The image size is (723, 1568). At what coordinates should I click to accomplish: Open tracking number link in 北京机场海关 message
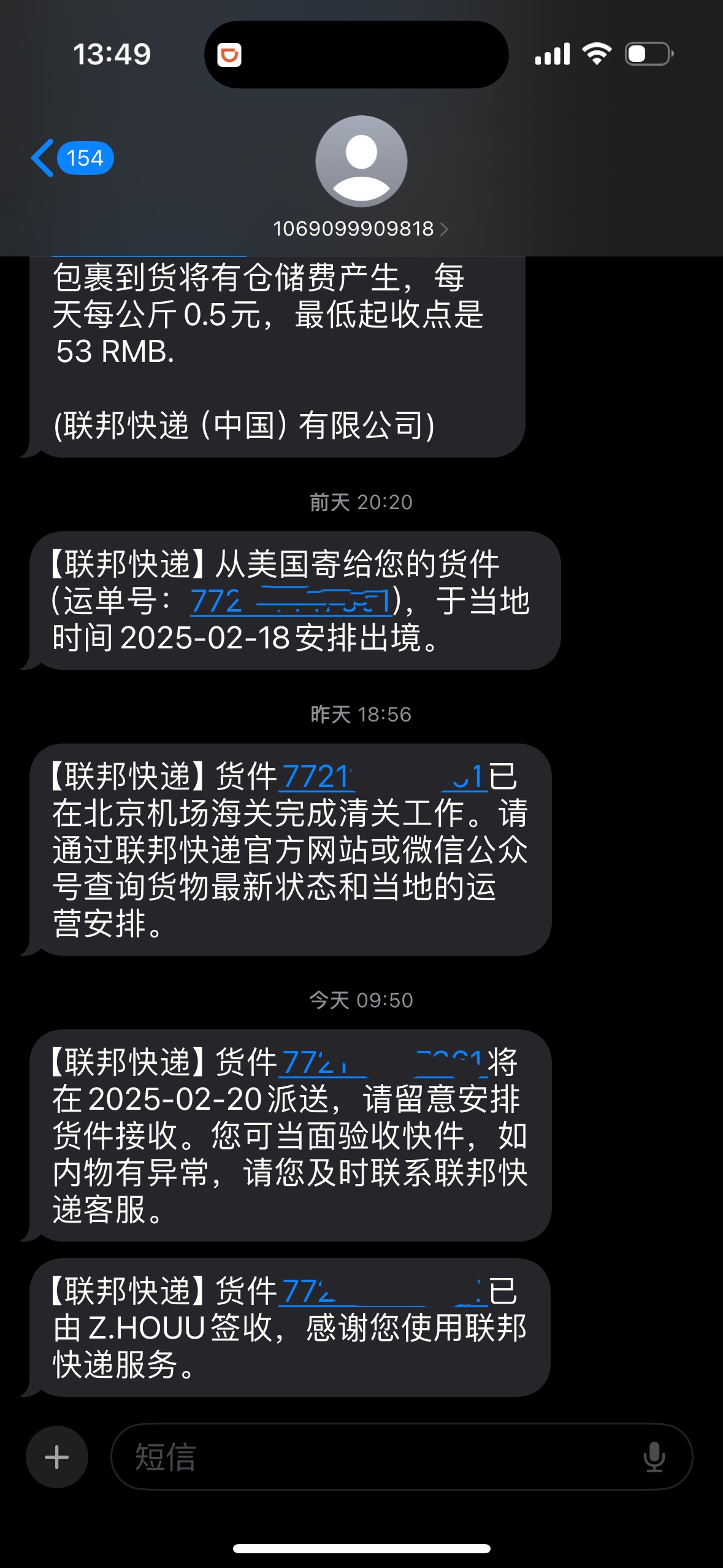(x=384, y=777)
